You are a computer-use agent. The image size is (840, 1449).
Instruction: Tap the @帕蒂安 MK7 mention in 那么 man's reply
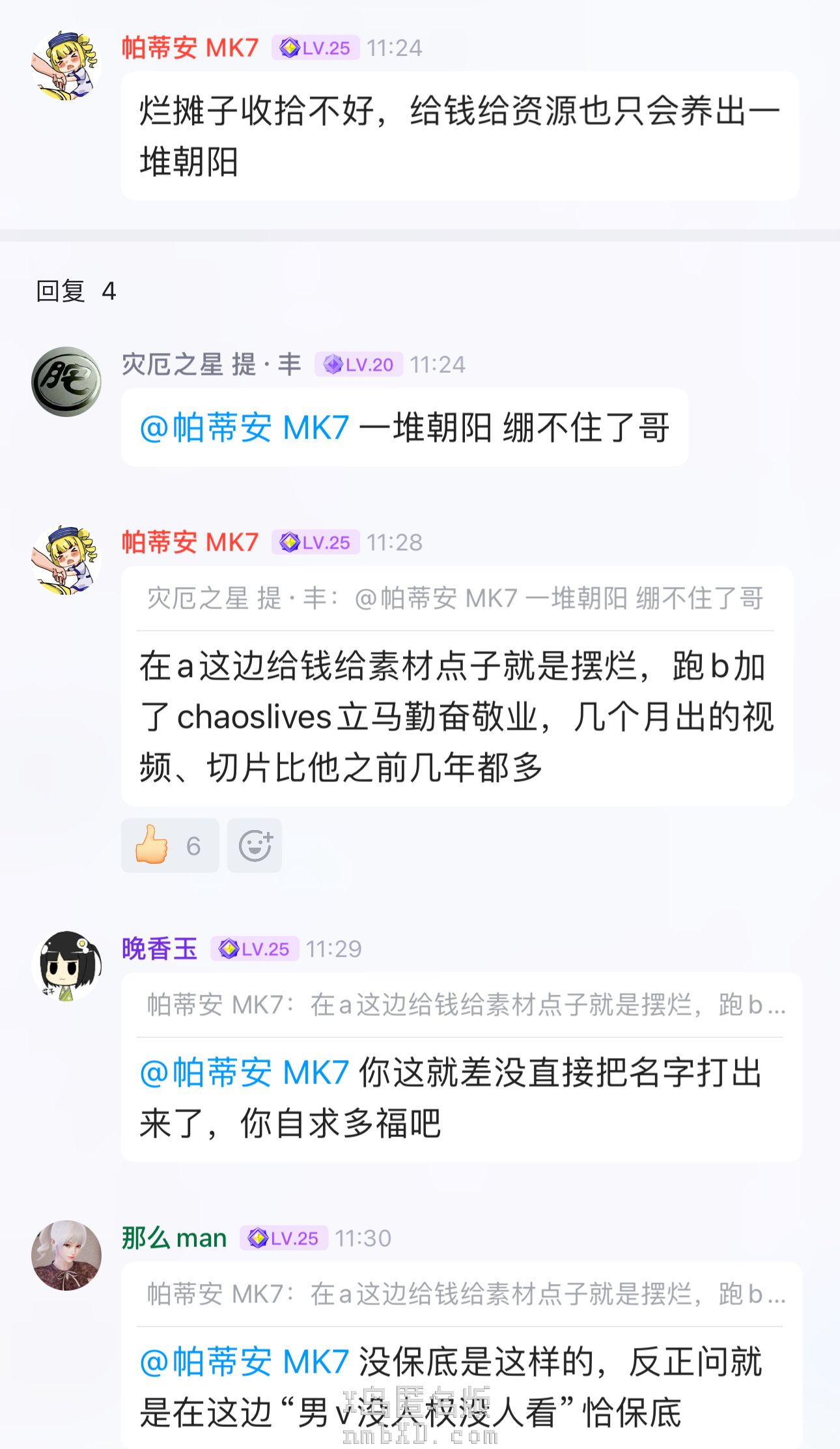(x=245, y=1362)
